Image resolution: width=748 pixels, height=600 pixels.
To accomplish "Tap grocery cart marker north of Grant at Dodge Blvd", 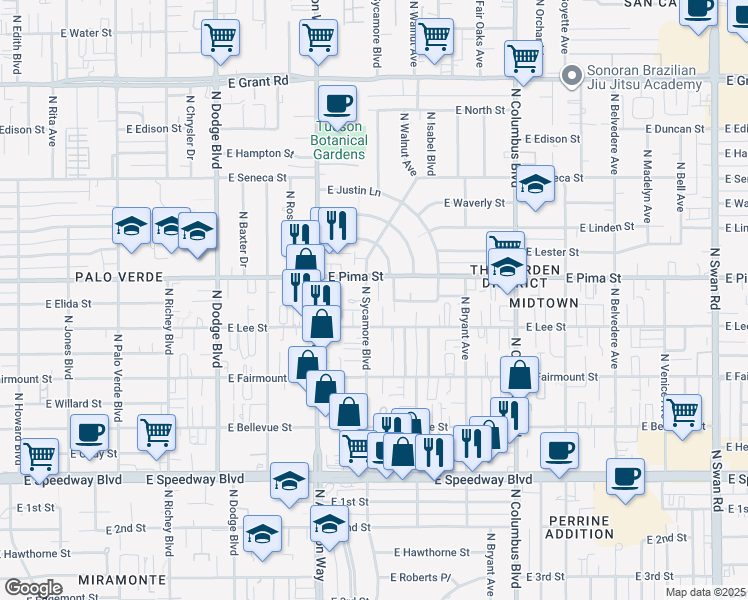I will 220,39.
